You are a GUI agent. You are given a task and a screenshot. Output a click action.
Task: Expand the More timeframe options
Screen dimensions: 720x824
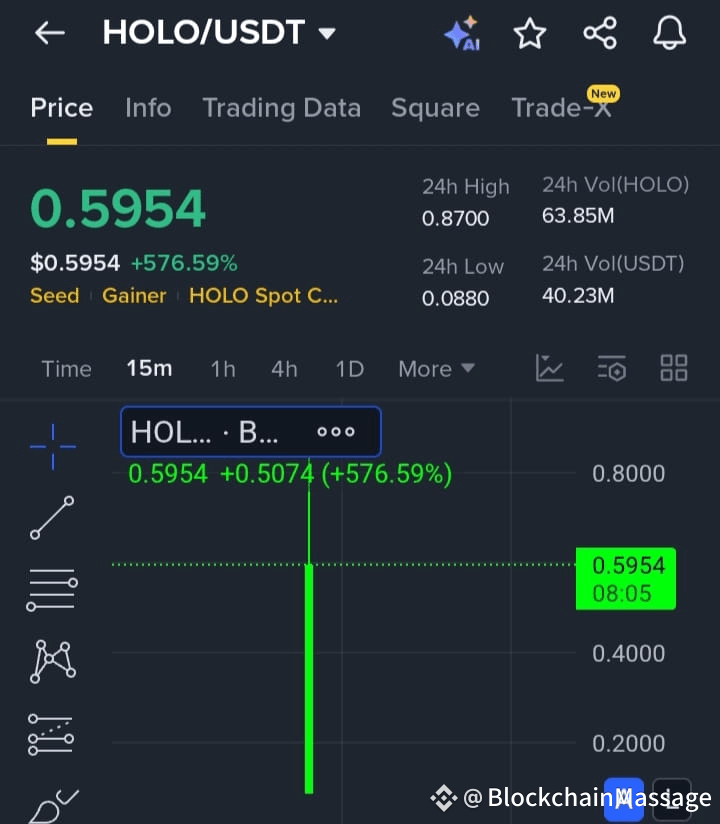(x=435, y=368)
